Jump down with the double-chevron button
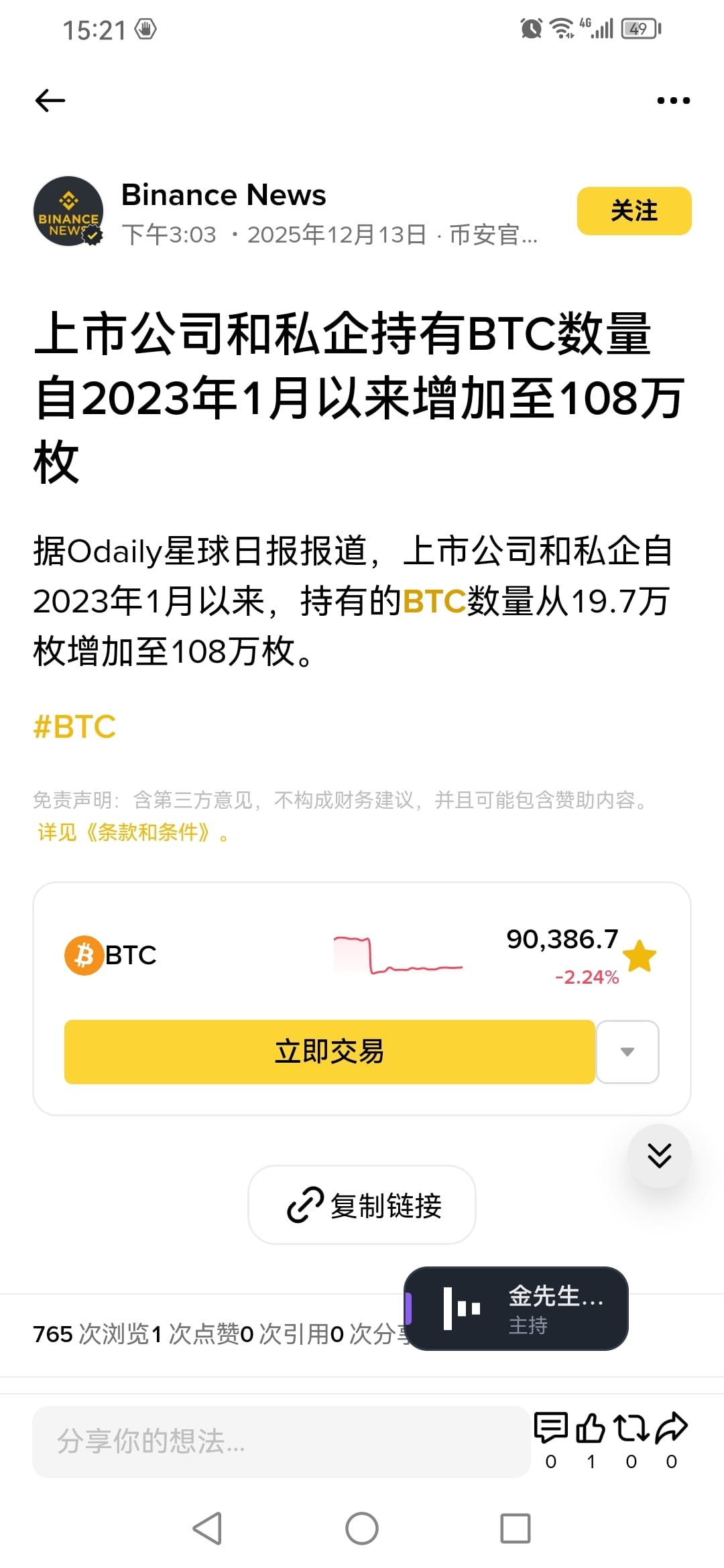Viewport: 724px width, 1568px height. click(659, 1156)
